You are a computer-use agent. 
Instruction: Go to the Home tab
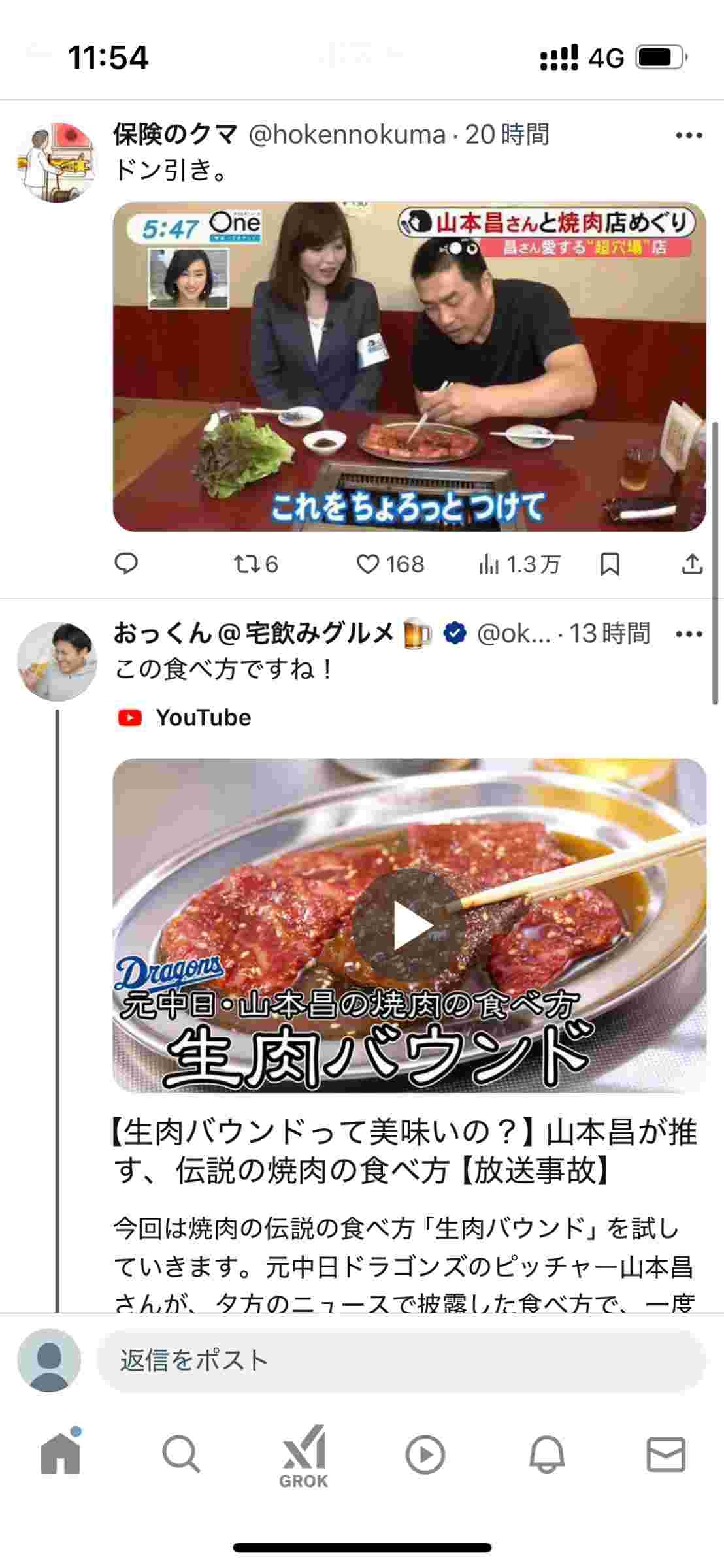[60, 1455]
